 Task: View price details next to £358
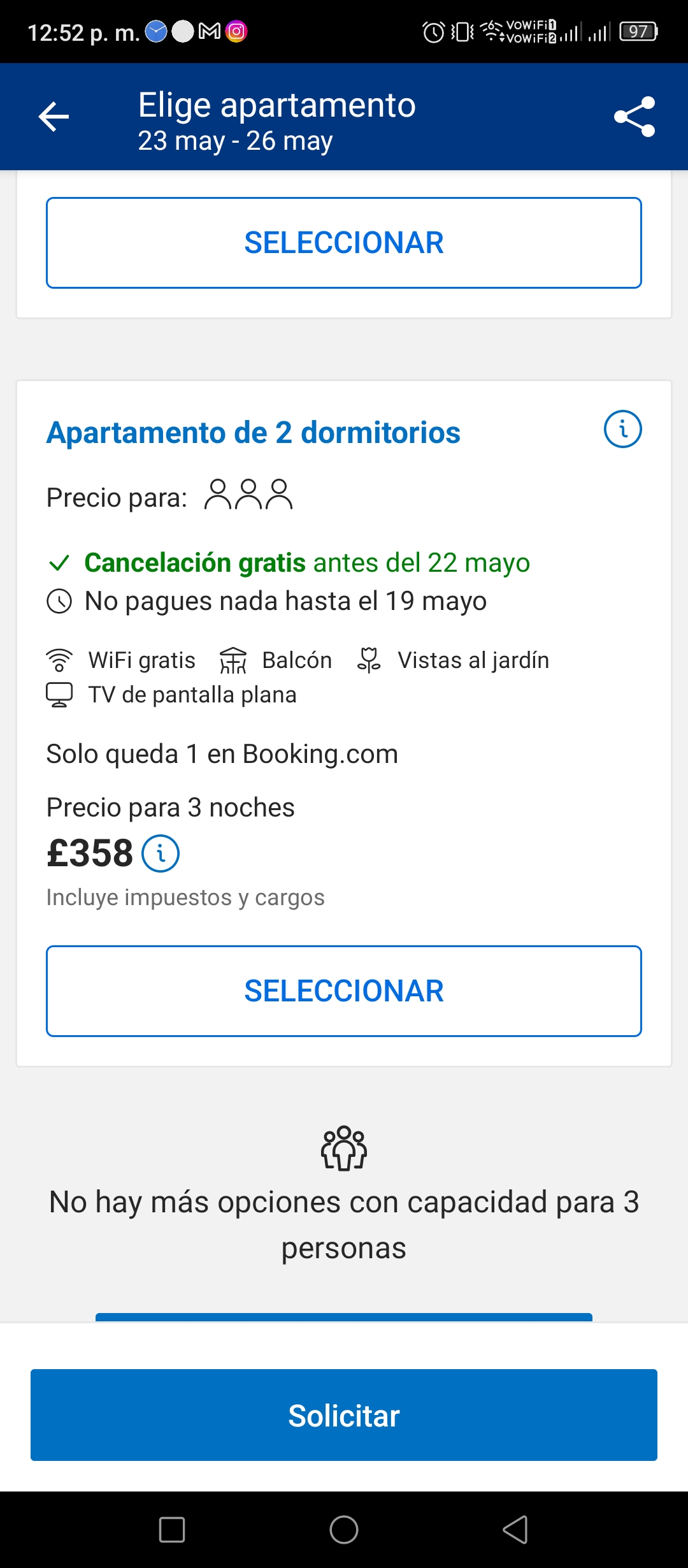point(161,853)
